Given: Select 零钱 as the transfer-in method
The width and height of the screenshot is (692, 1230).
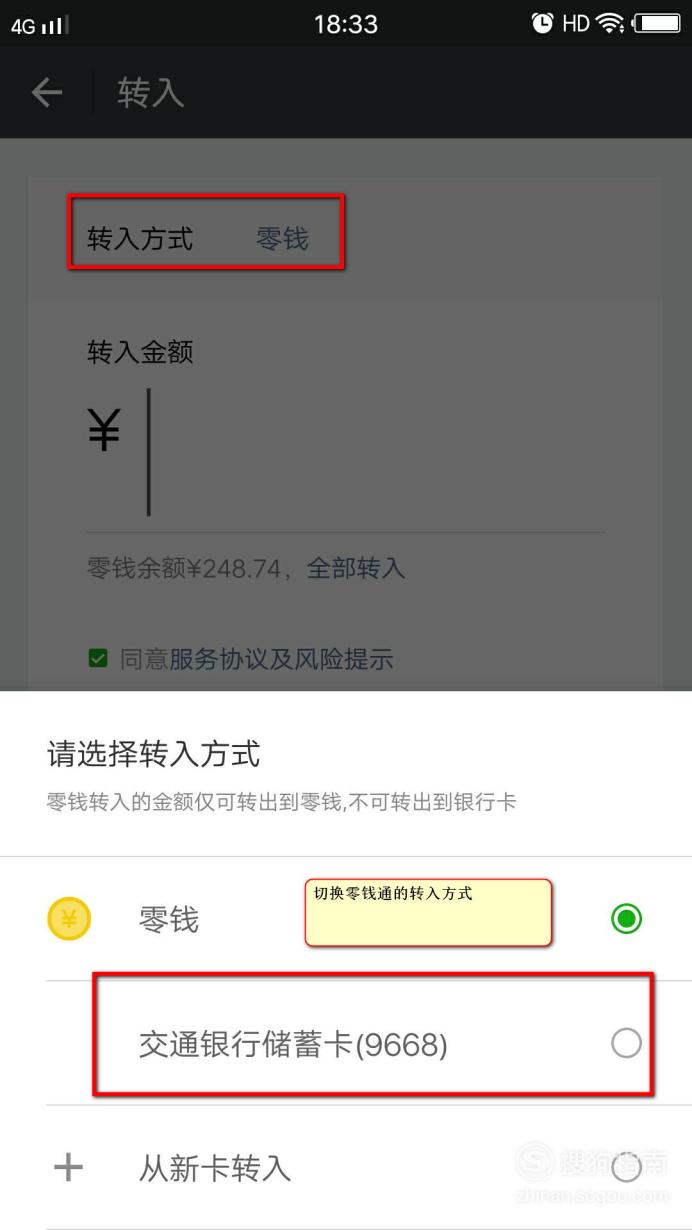Looking at the screenshot, I should [346, 919].
